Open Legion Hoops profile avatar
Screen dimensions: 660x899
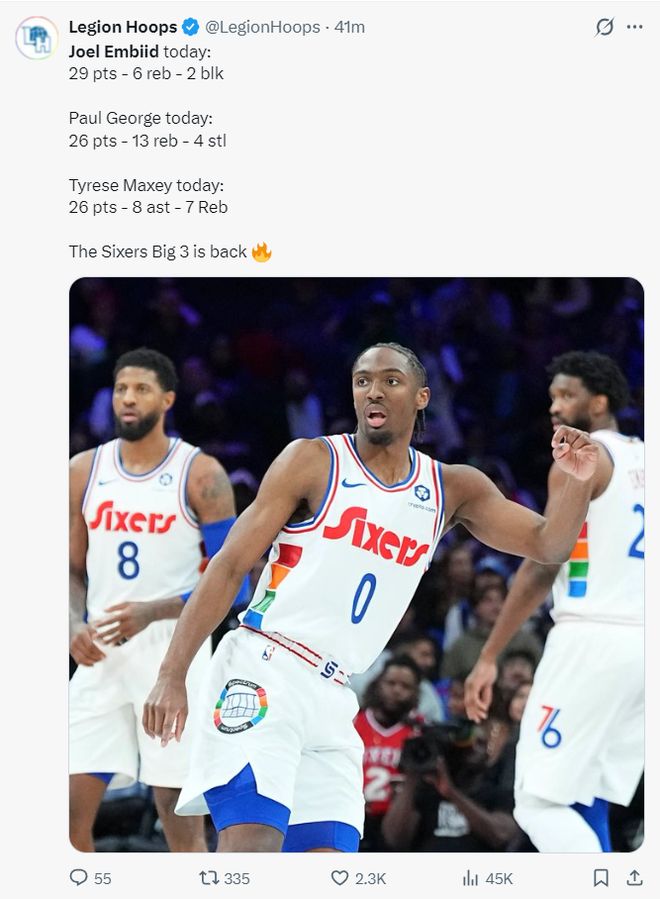(x=37, y=38)
